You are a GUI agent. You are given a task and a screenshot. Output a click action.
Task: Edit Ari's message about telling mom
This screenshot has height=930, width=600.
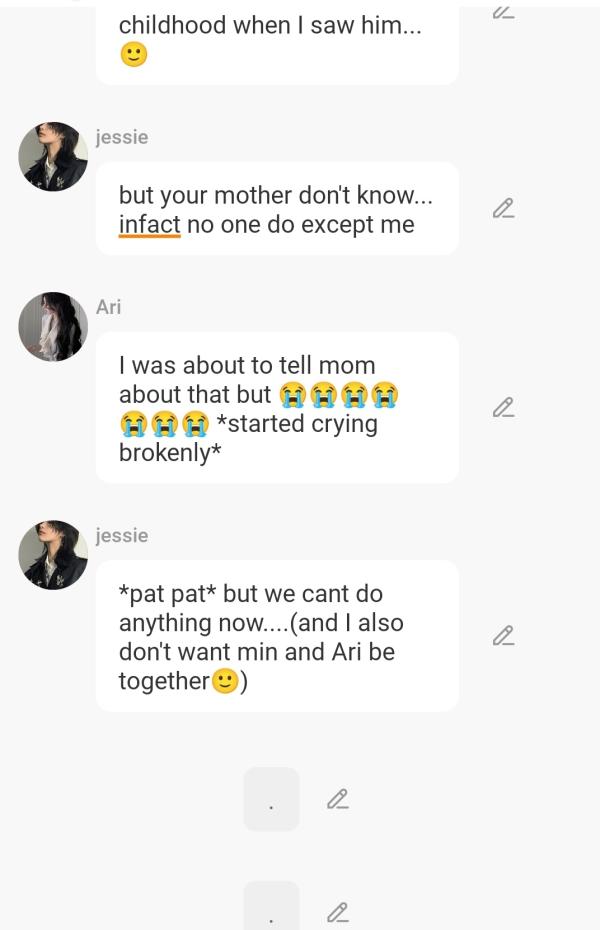pos(503,407)
